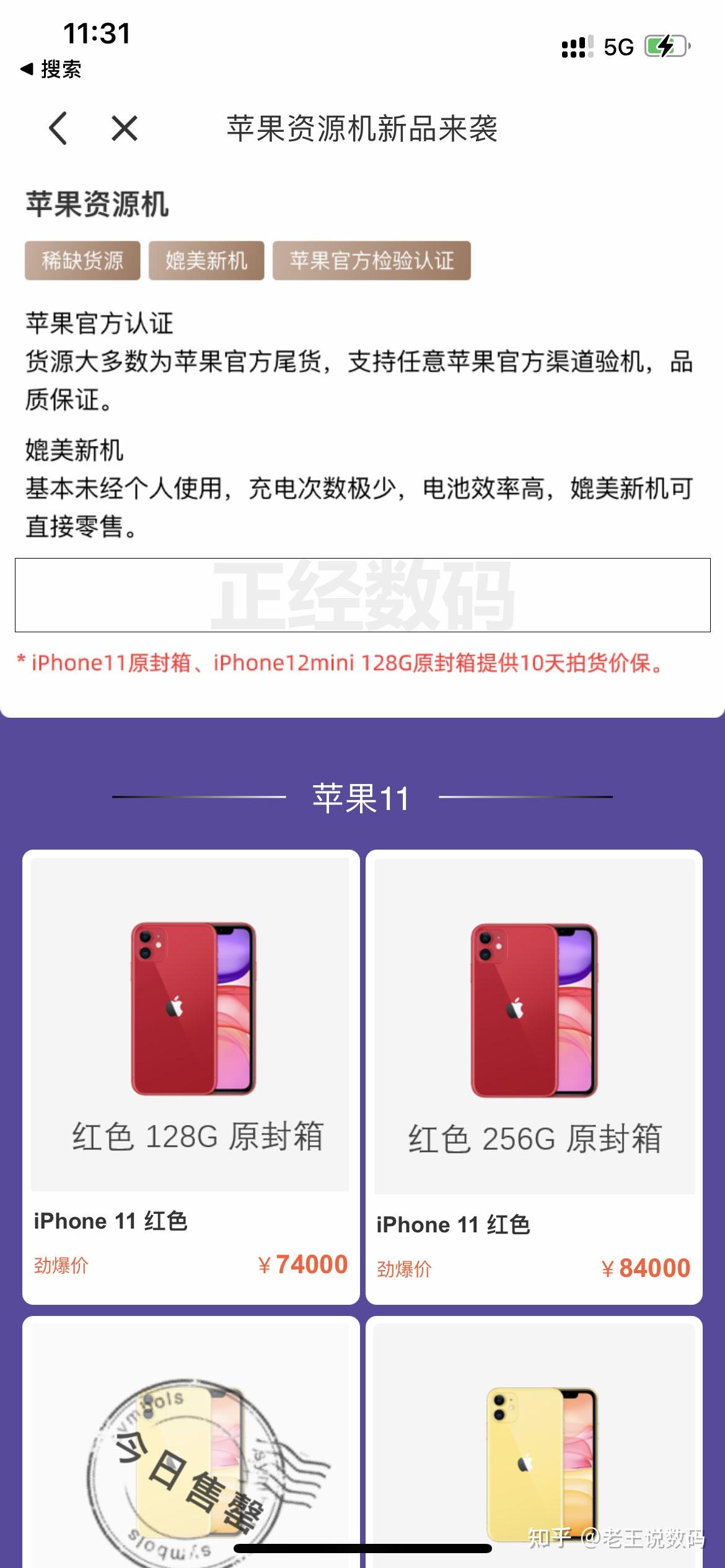Image resolution: width=725 pixels, height=1568 pixels.
Task: Return to 搜索 via status bar link
Action: point(51,69)
